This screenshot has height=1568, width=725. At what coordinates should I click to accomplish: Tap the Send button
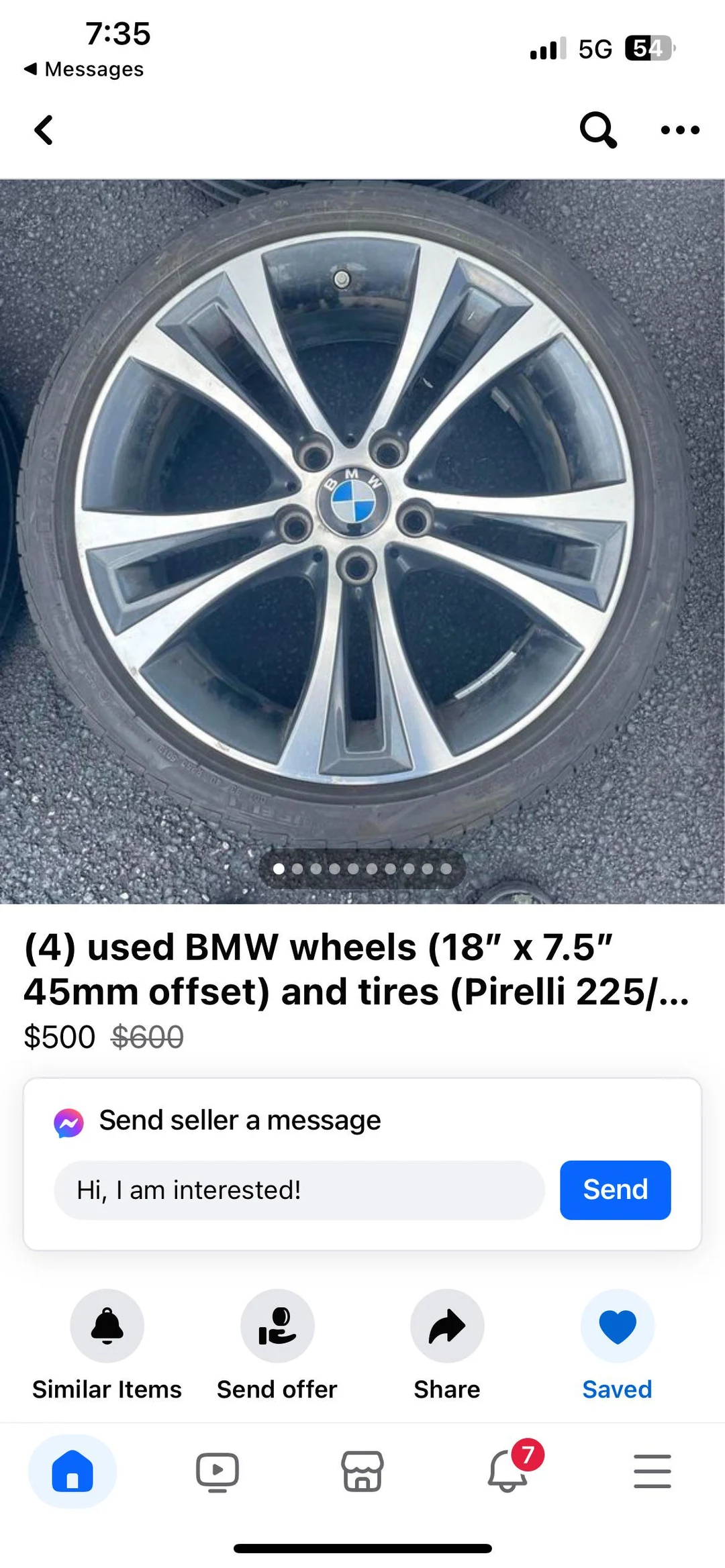pyautogui.click(x=614, y=1189)
